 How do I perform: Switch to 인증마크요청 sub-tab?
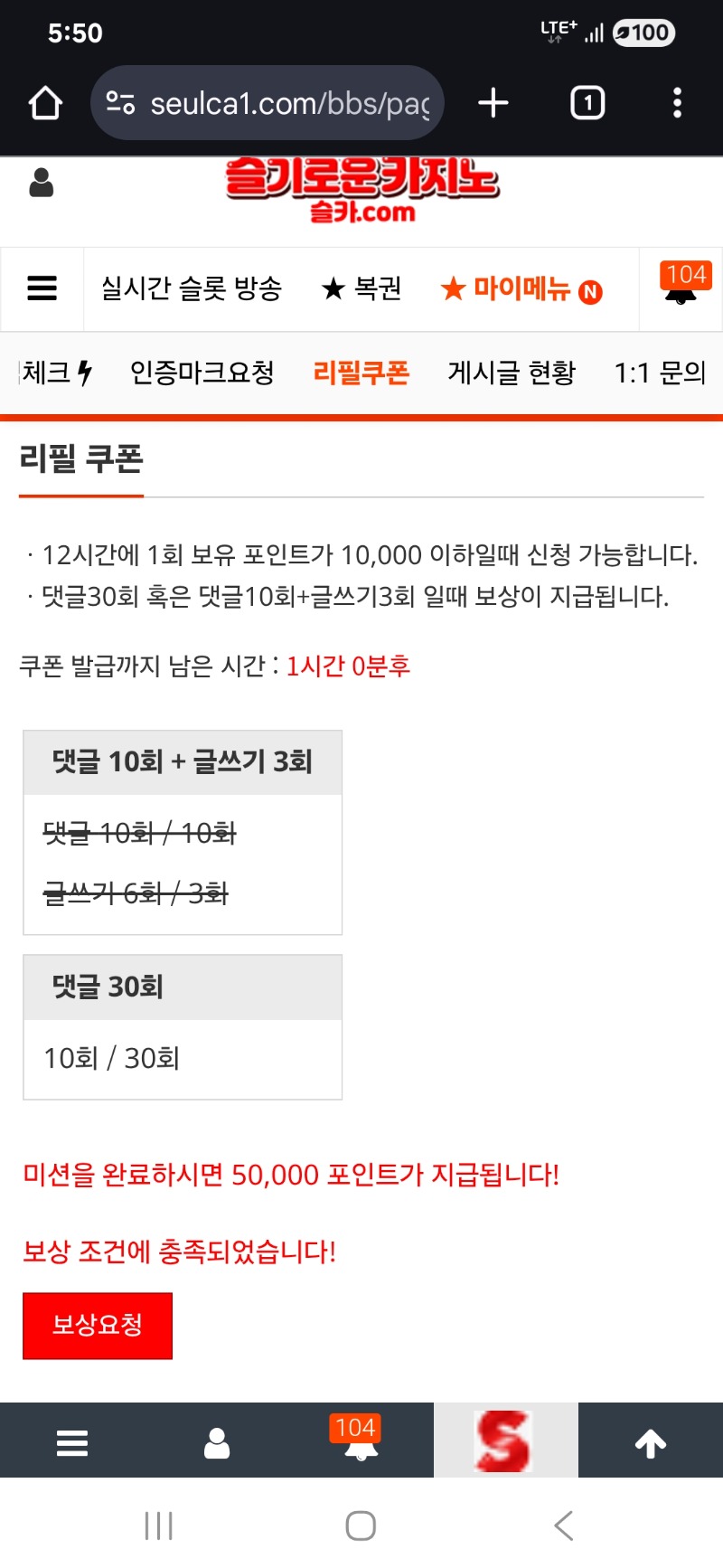[202, 373]
